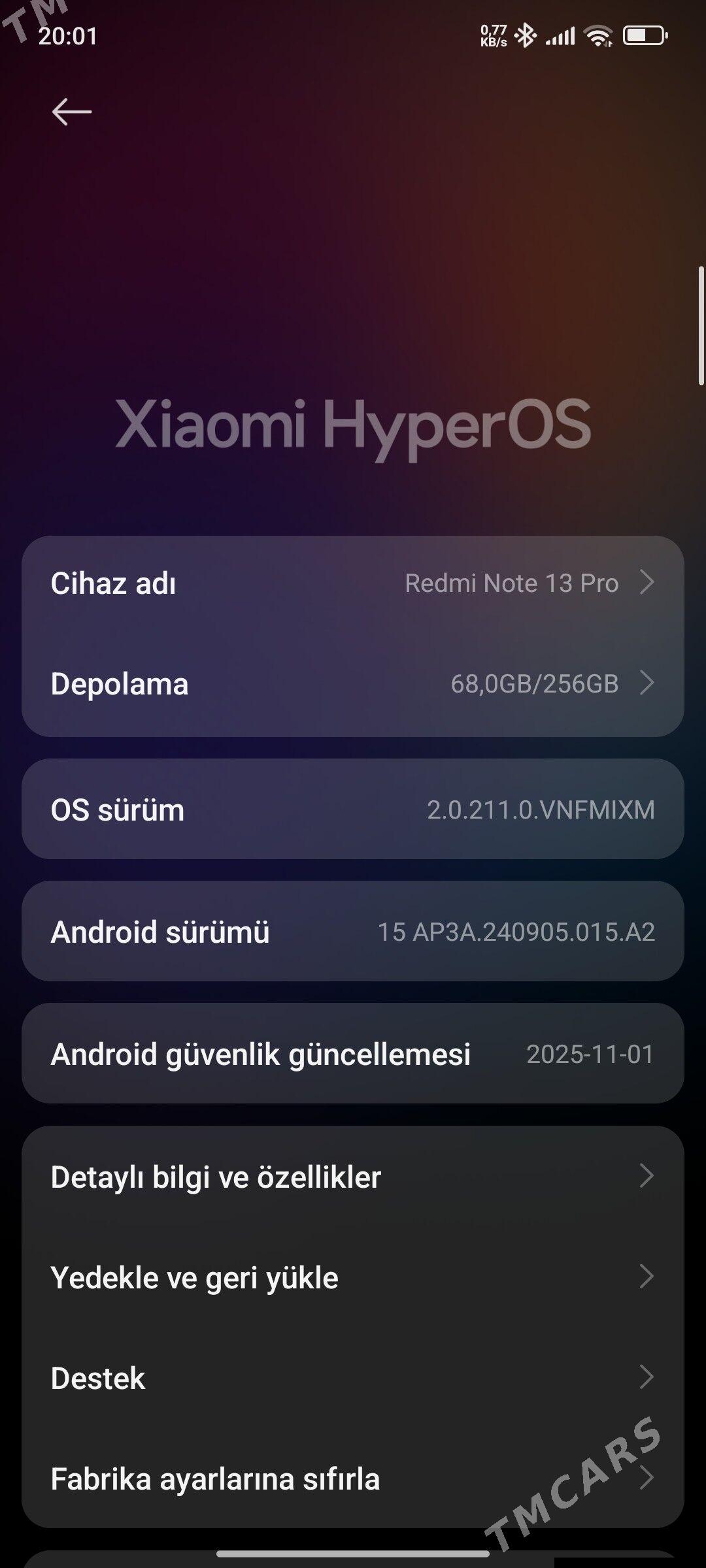Open Yedekle ve geri yükle
Screen dimensions: 706x1568
pyautogui.click(x=353, y=1277)
